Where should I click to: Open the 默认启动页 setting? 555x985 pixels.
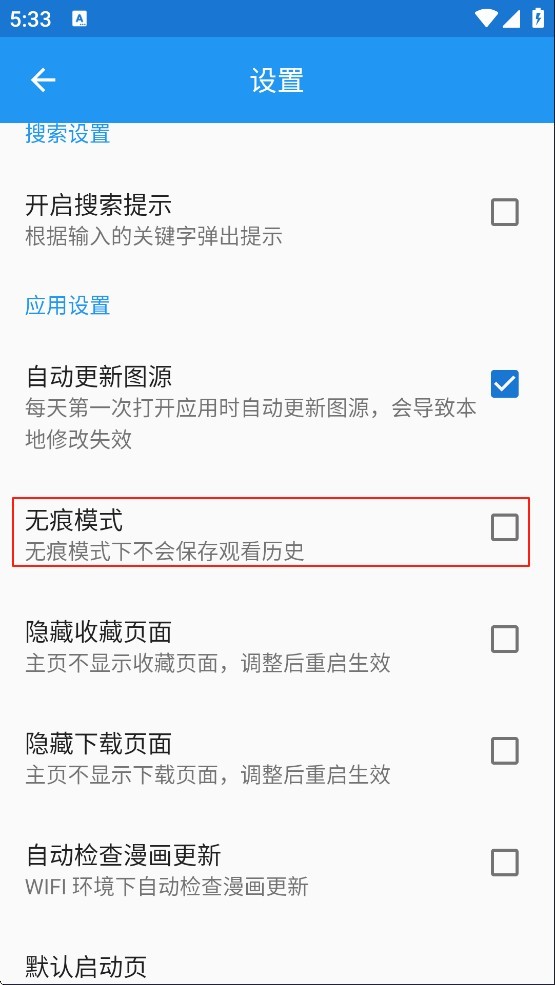tap(277, 966)
